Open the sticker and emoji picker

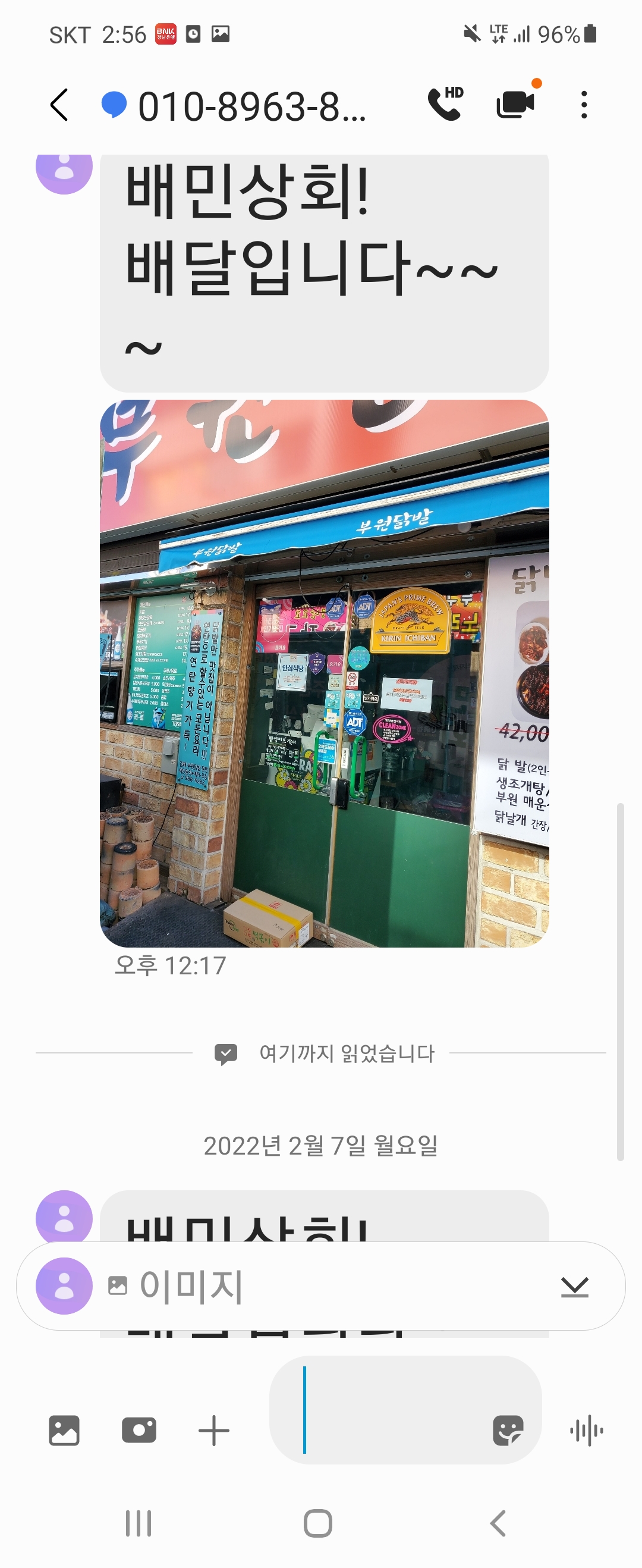[508, 1430]
